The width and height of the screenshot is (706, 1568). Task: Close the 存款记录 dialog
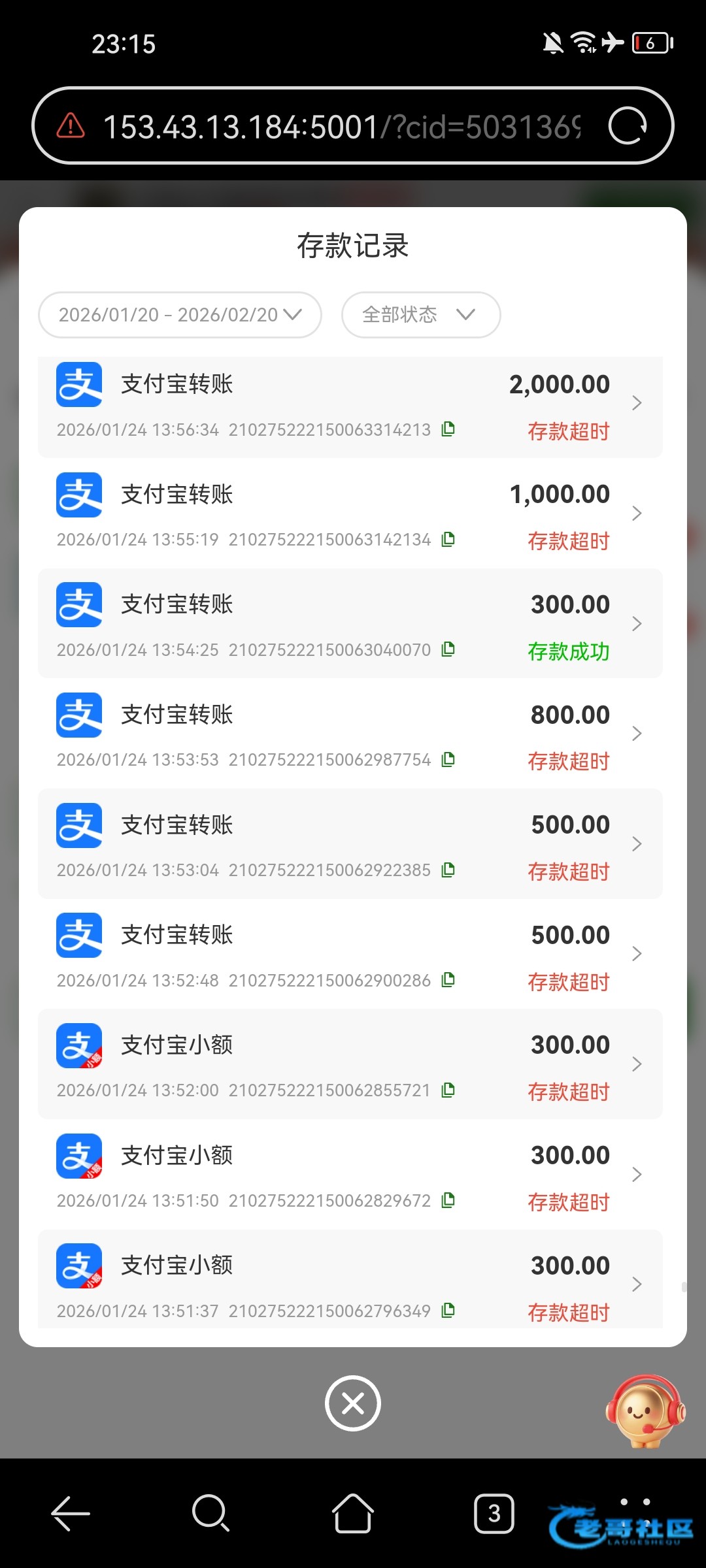tap(353, 1403)
